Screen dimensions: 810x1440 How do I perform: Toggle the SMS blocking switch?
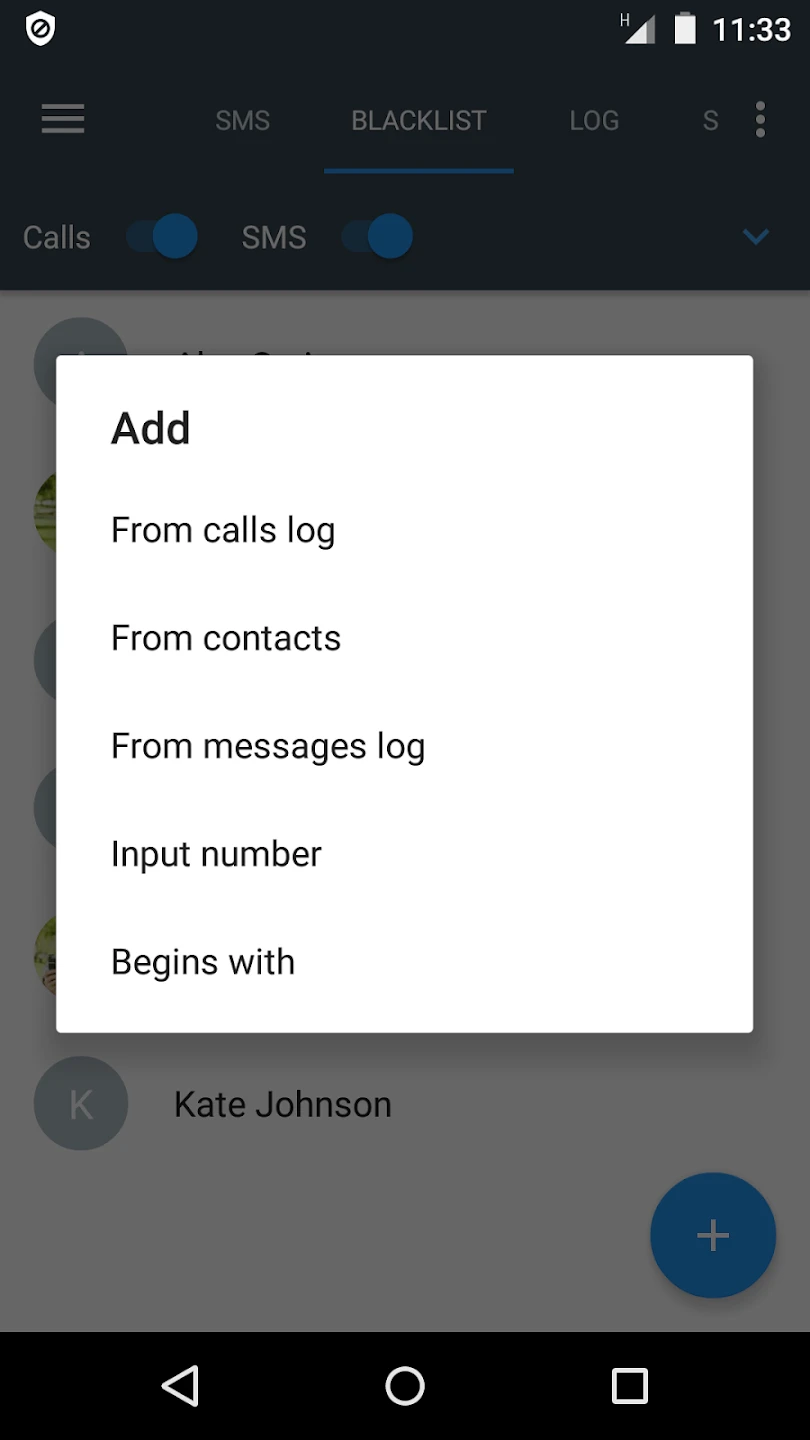[x=378, y=237]
